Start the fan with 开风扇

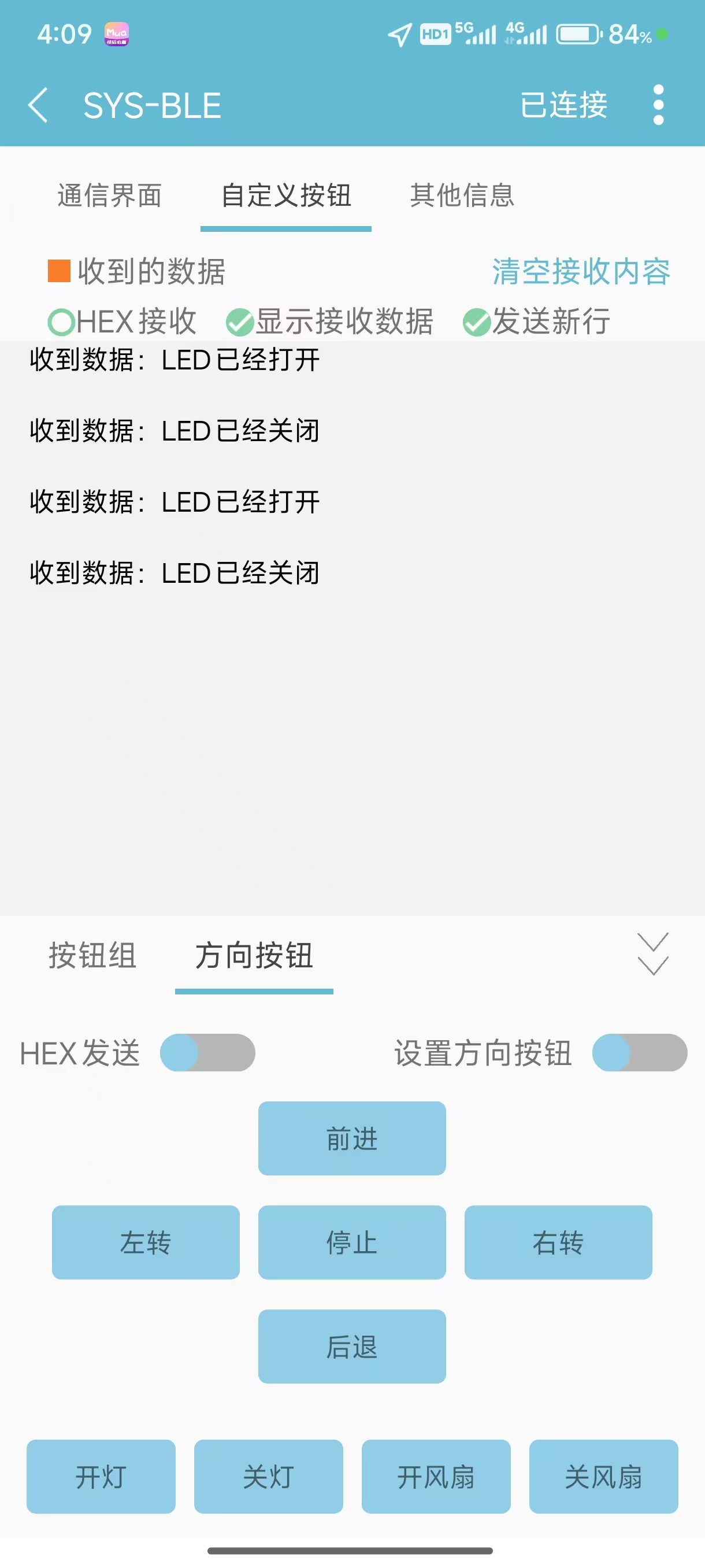click(x=436, y=1477)
